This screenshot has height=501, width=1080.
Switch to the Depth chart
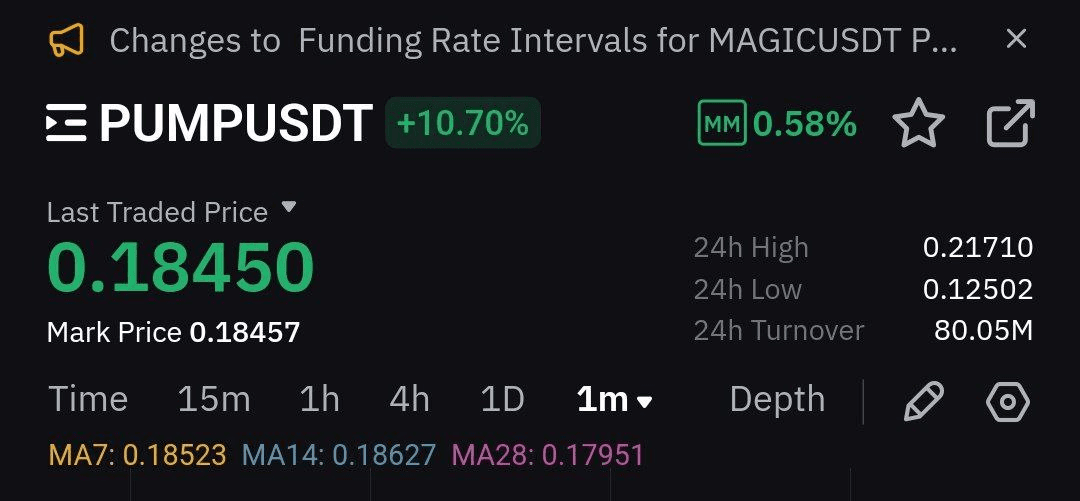[777, 400]
